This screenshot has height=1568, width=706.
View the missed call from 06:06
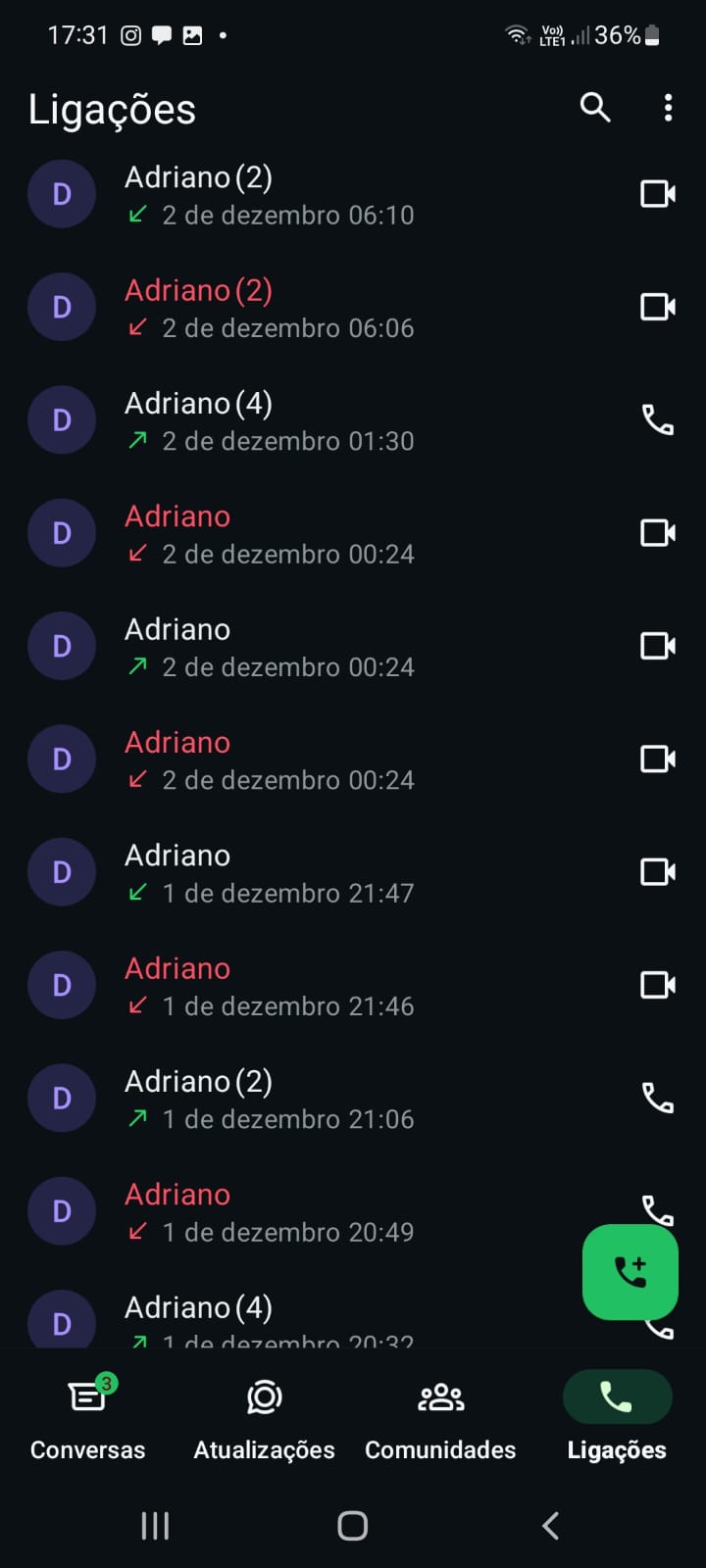[294, 308]
